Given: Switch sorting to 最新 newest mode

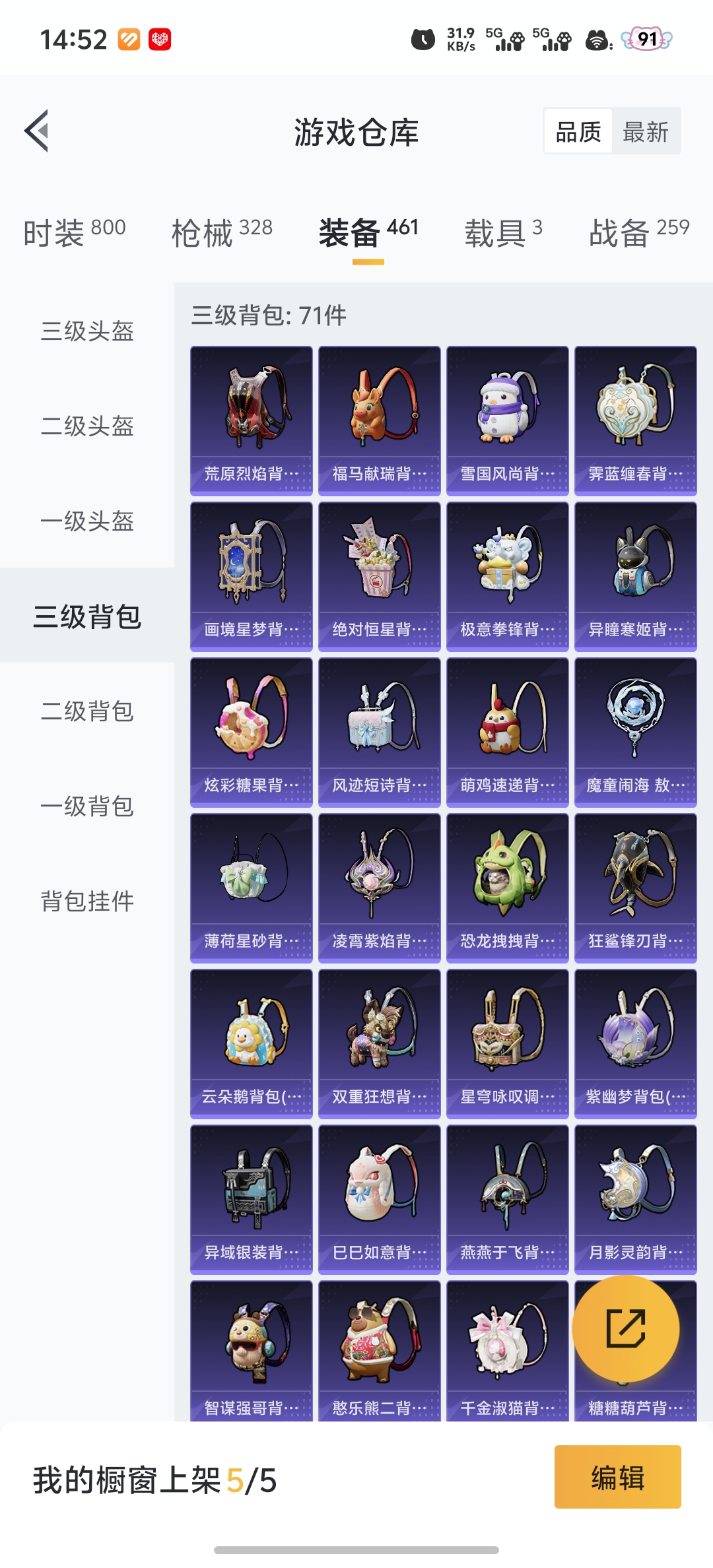Looking at the screenshot, I should click(646, 131).
